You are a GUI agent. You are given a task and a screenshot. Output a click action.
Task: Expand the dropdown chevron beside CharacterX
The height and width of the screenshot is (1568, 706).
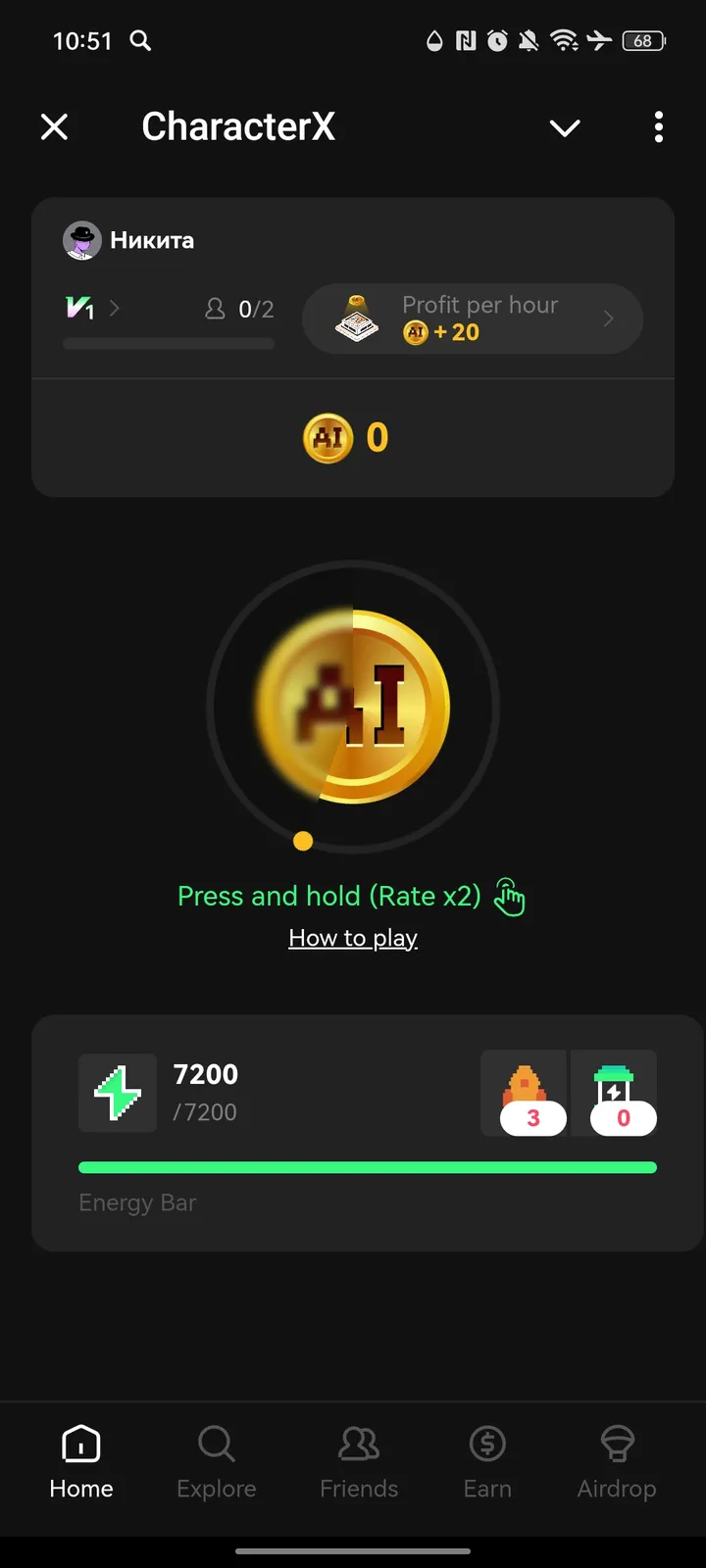point(565,127)
